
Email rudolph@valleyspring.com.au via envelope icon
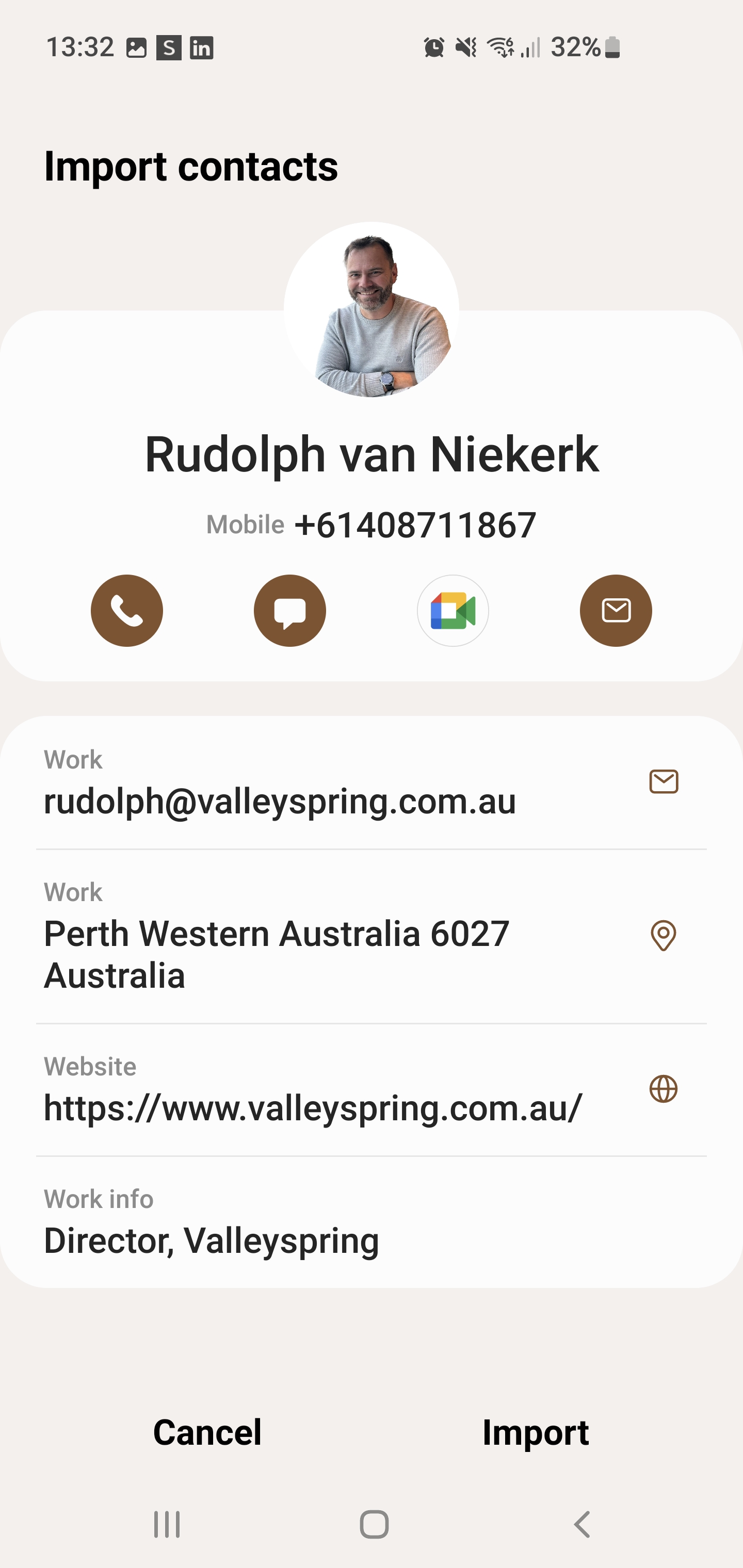click(x=663, y=781)
